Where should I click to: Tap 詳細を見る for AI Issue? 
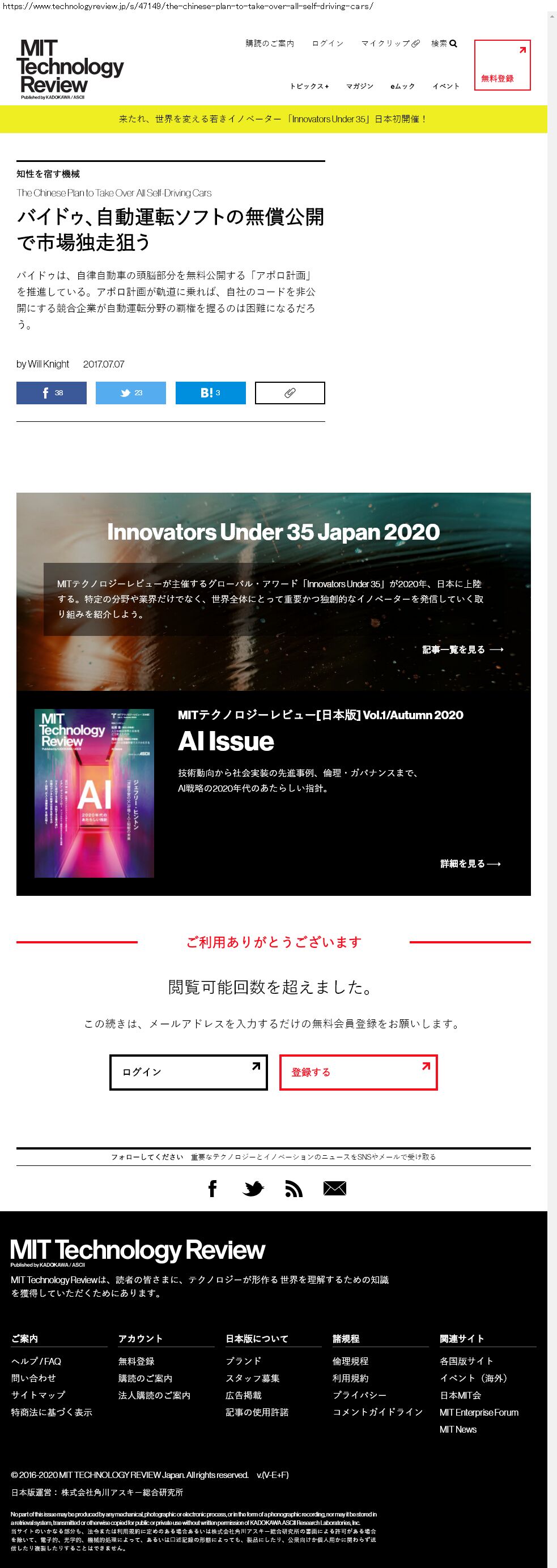[470, 863]
